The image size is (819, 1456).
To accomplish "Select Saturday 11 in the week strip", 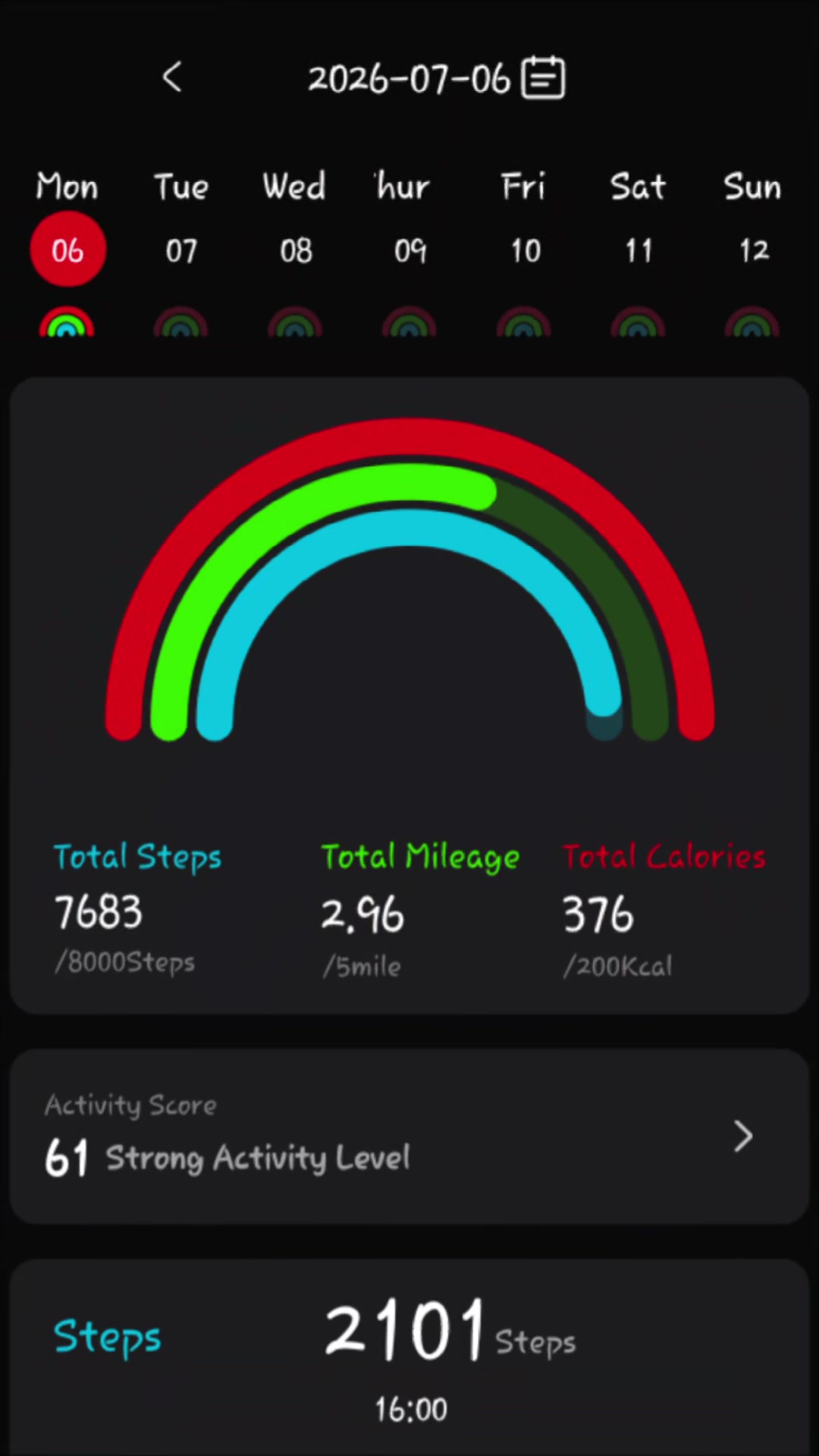I will point(639,250).
